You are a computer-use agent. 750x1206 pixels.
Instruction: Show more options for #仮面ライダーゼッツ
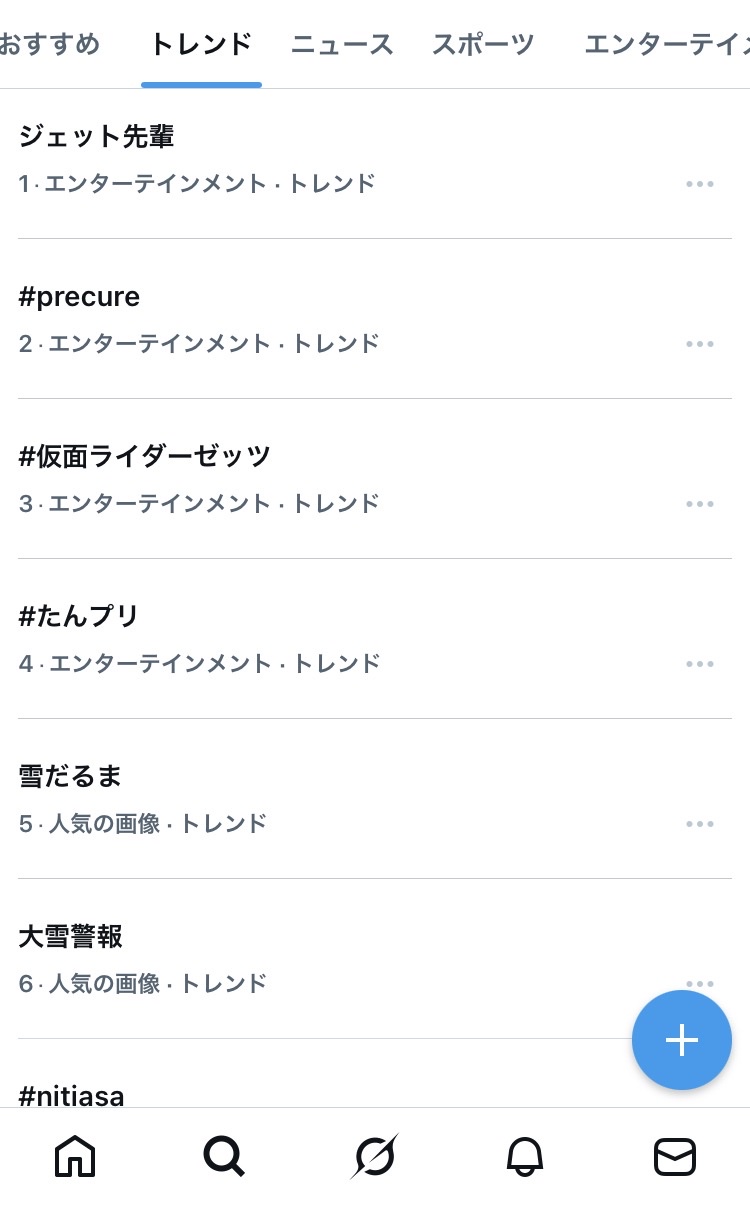tap(700, 504)
